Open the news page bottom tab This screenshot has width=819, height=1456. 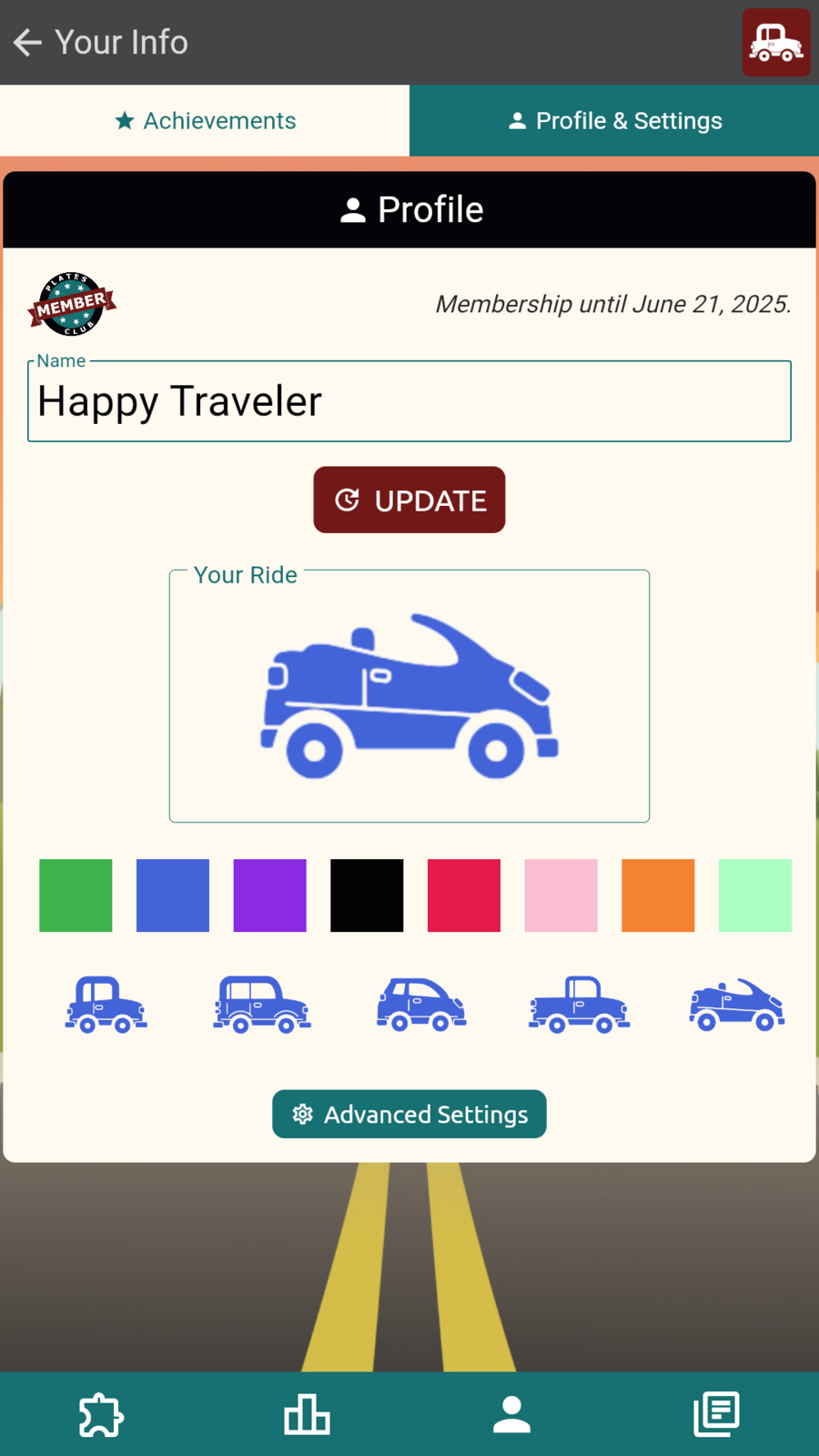(x=716, y=1415)
